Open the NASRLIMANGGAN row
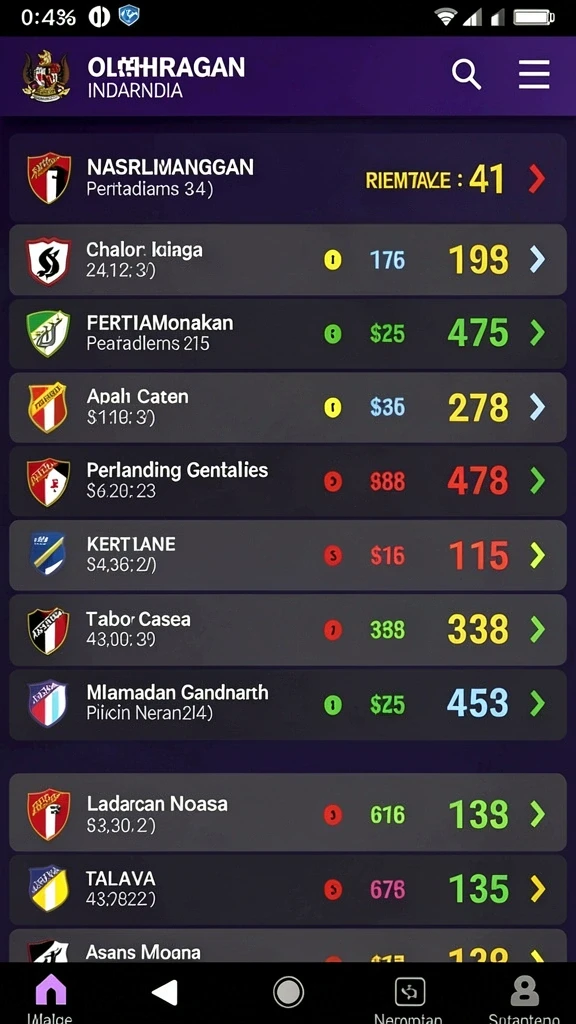This screenshot has width=576, height=1024. coord(288,178)
